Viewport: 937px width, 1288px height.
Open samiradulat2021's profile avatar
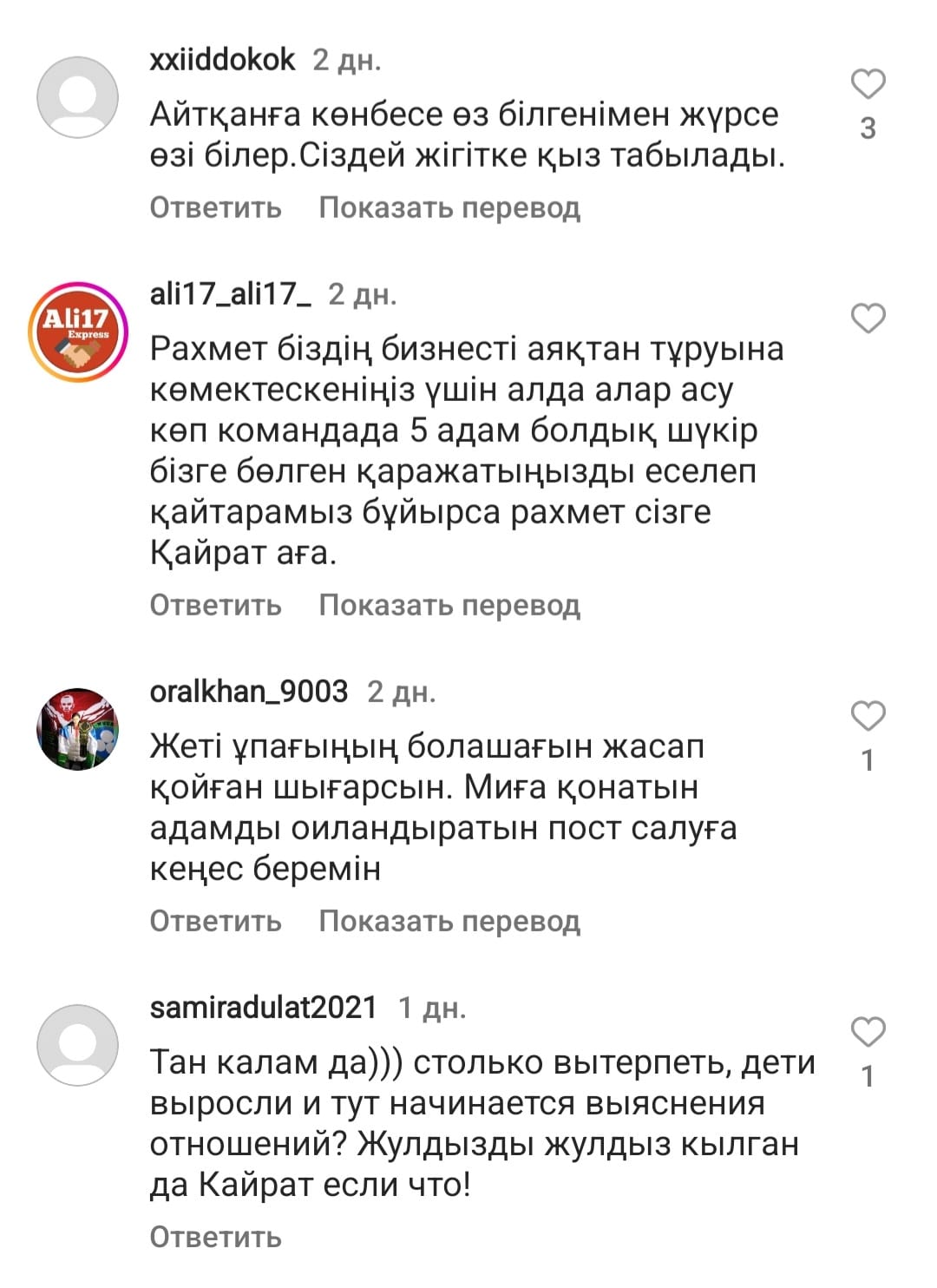pyautogui.click(x=78, y=1046)
